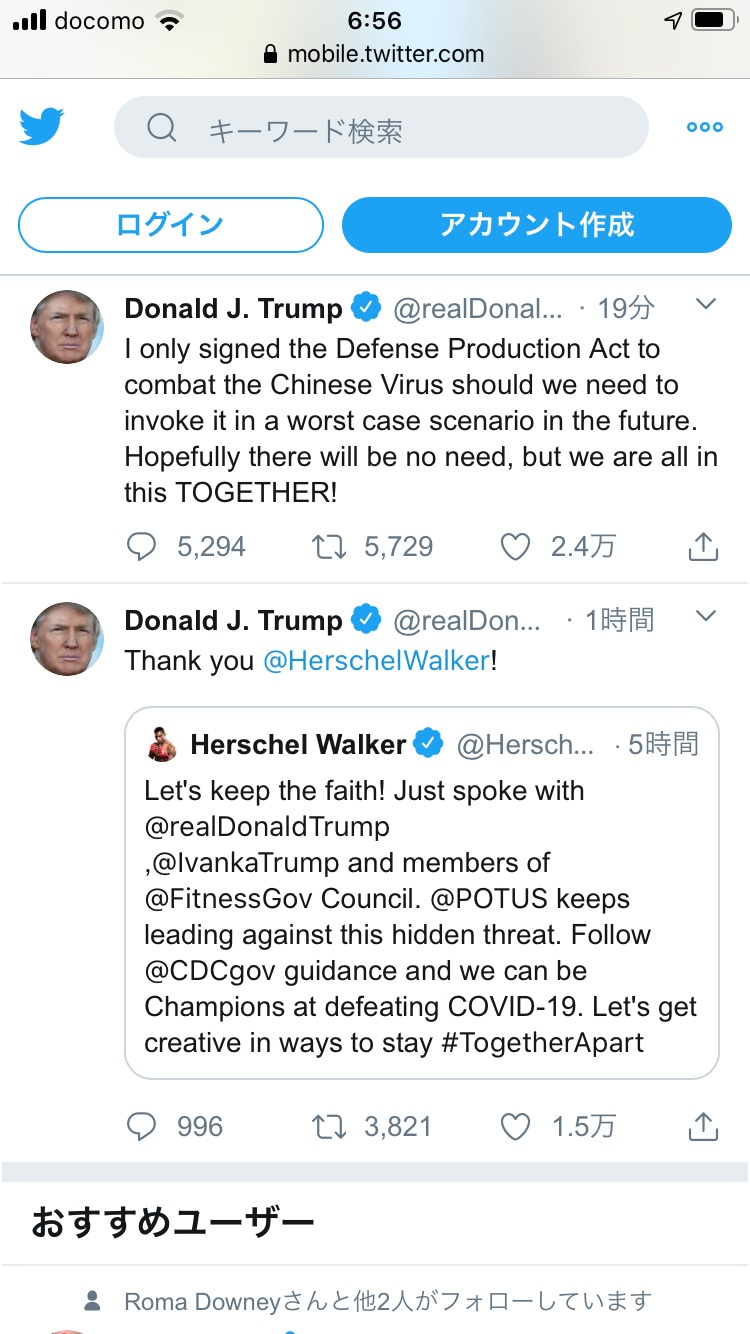
Task: Retweet the Thank you @HerschelWalker tweet
Action: 329,1127
